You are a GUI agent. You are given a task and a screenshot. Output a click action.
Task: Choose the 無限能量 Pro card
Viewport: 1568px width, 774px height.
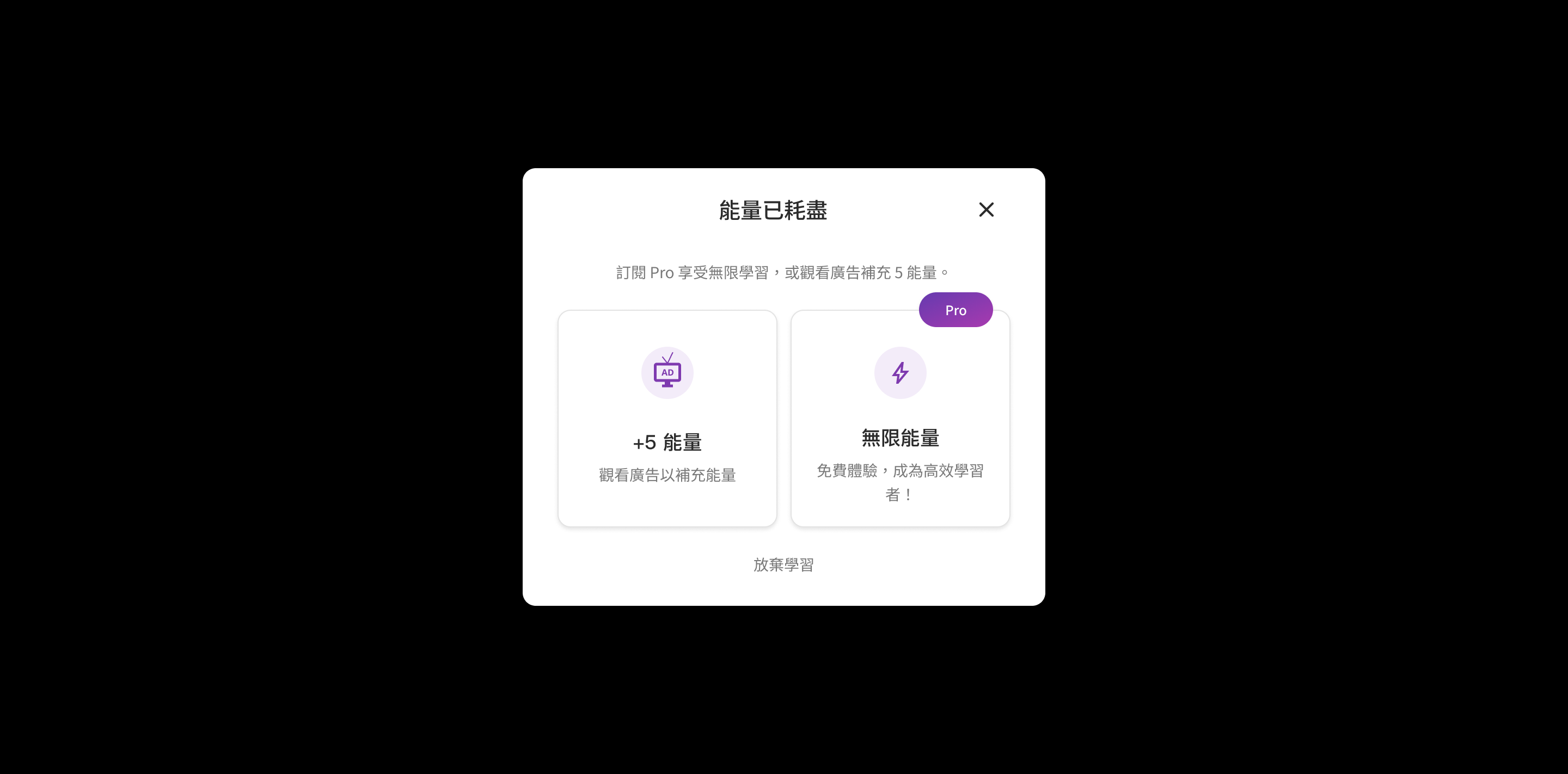[899, 420]
